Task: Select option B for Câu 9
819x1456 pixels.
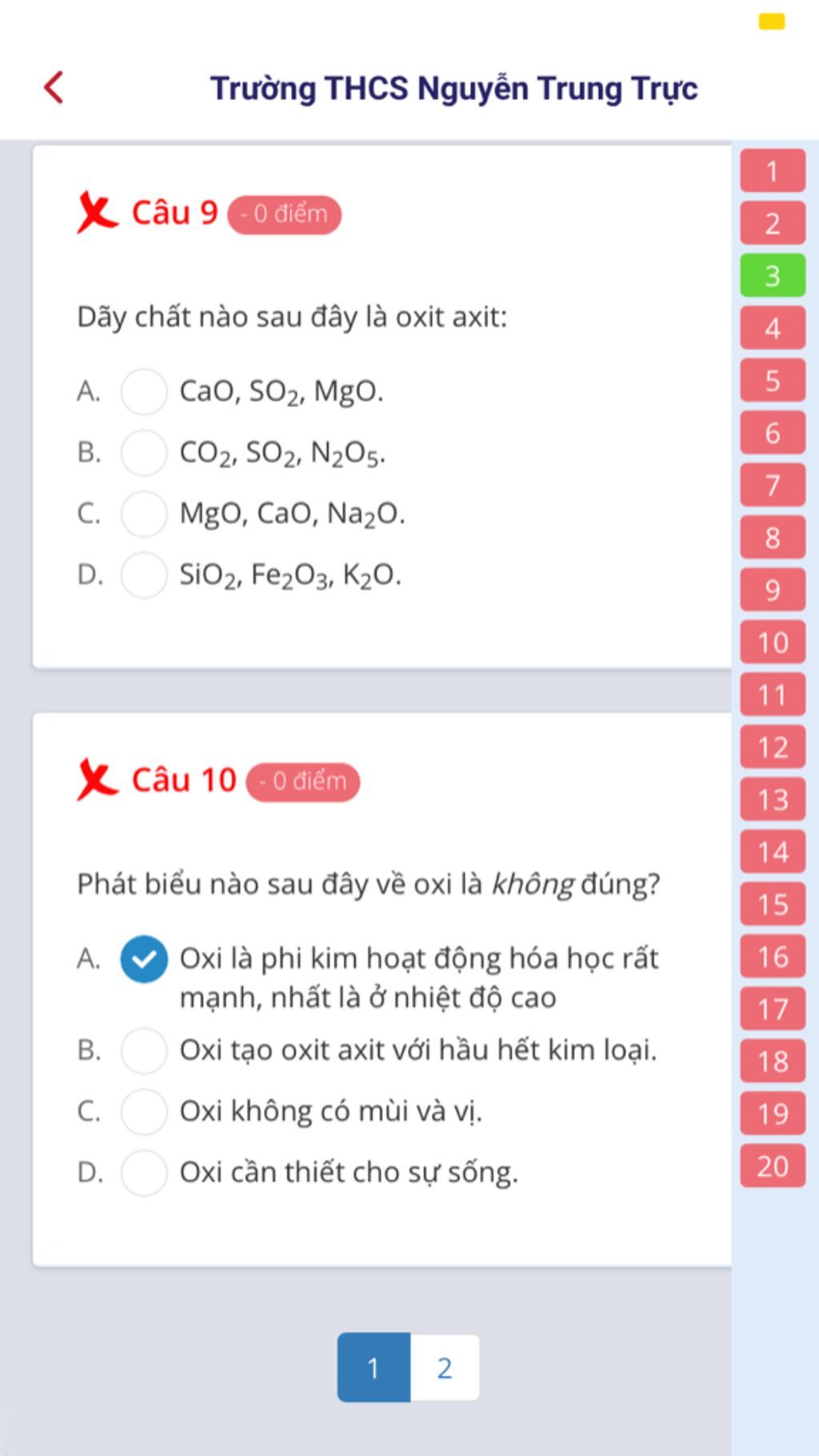Action: coord(144,452)
